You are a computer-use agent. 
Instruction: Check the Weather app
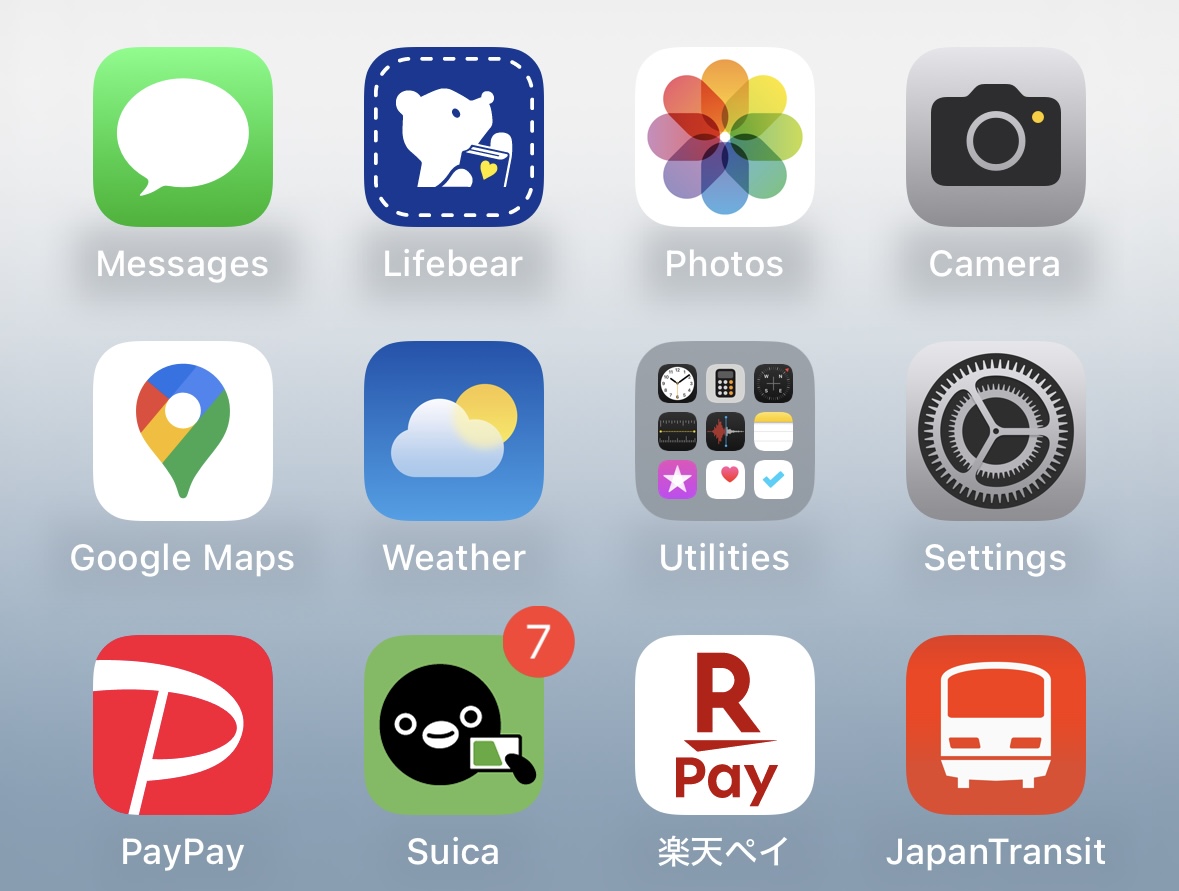click(454, 431)
